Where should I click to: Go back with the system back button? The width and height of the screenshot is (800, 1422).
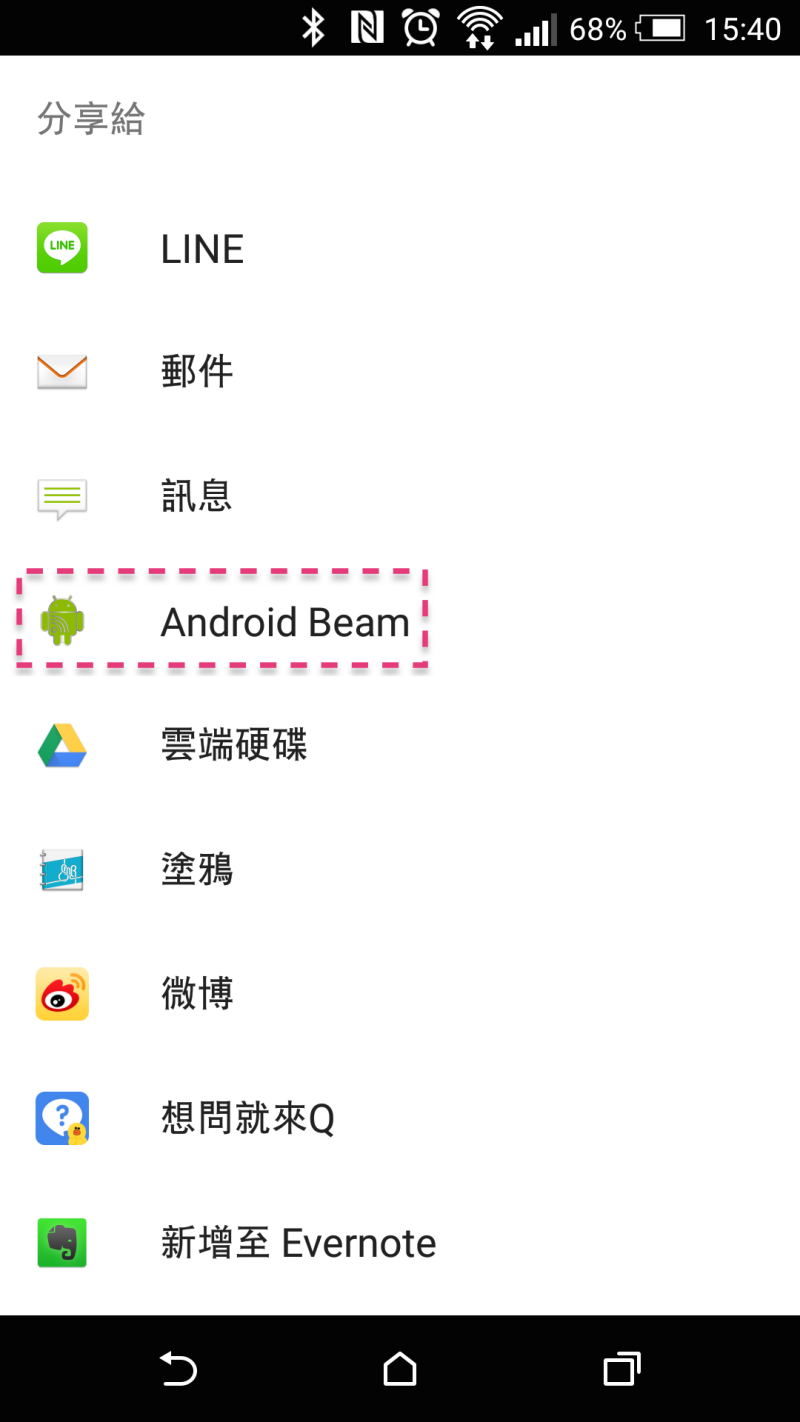(x=179, y=1368)
